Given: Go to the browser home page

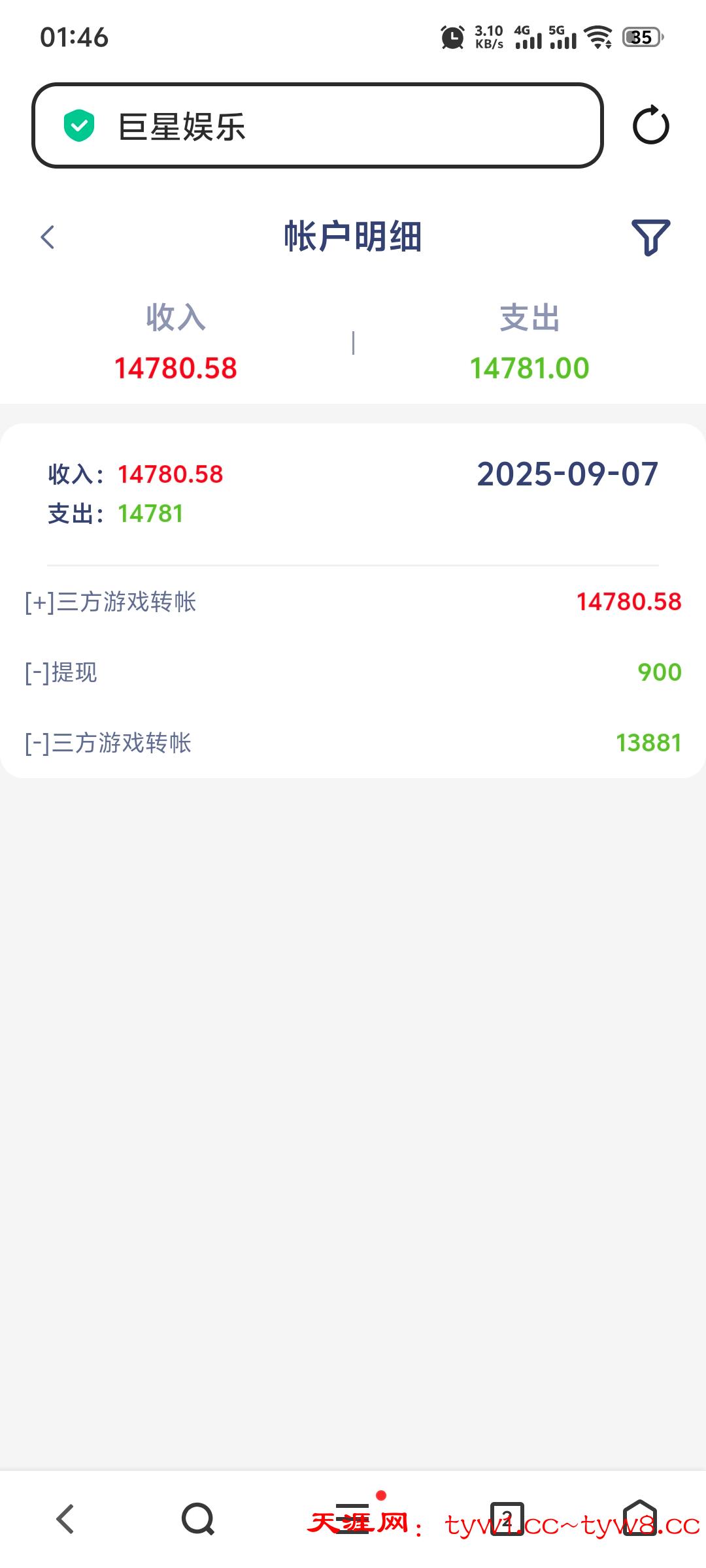Looking at the screenshot, I should (639, 1518).
